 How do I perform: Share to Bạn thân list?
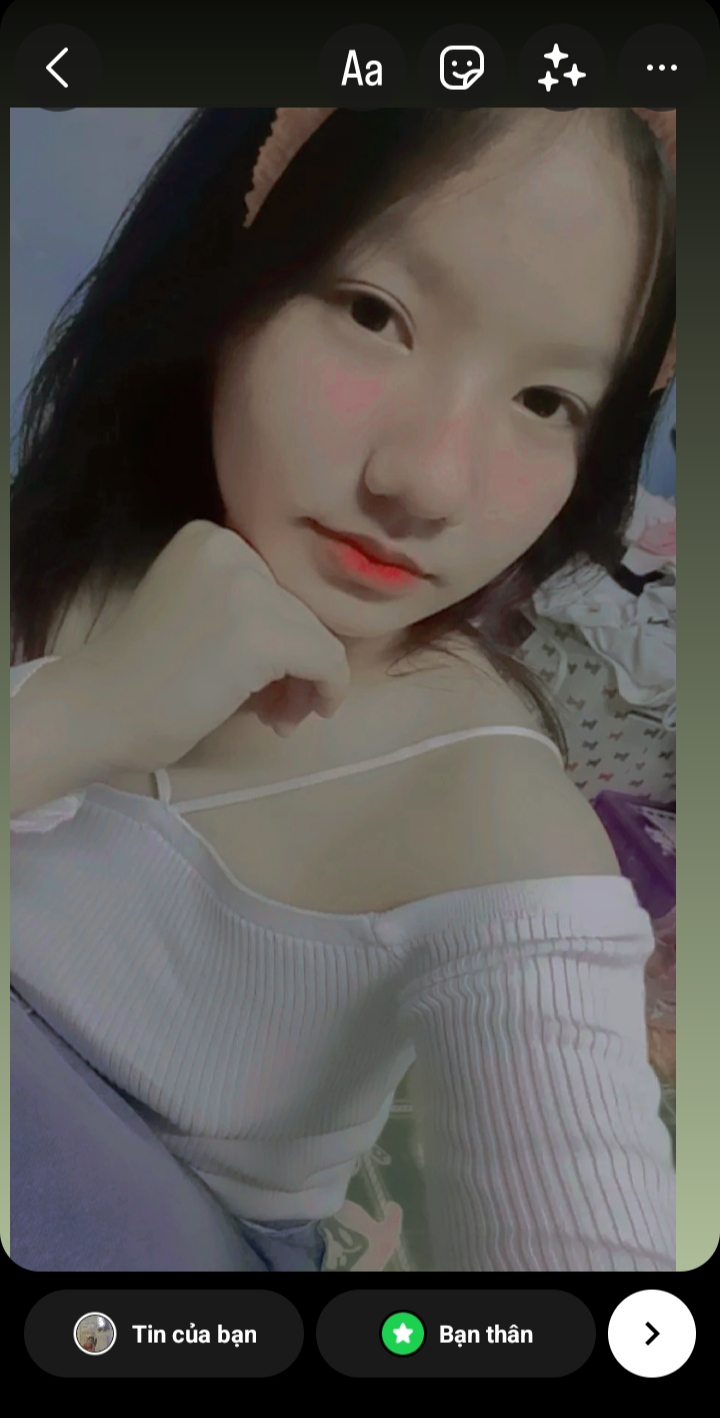point(456,1333)
